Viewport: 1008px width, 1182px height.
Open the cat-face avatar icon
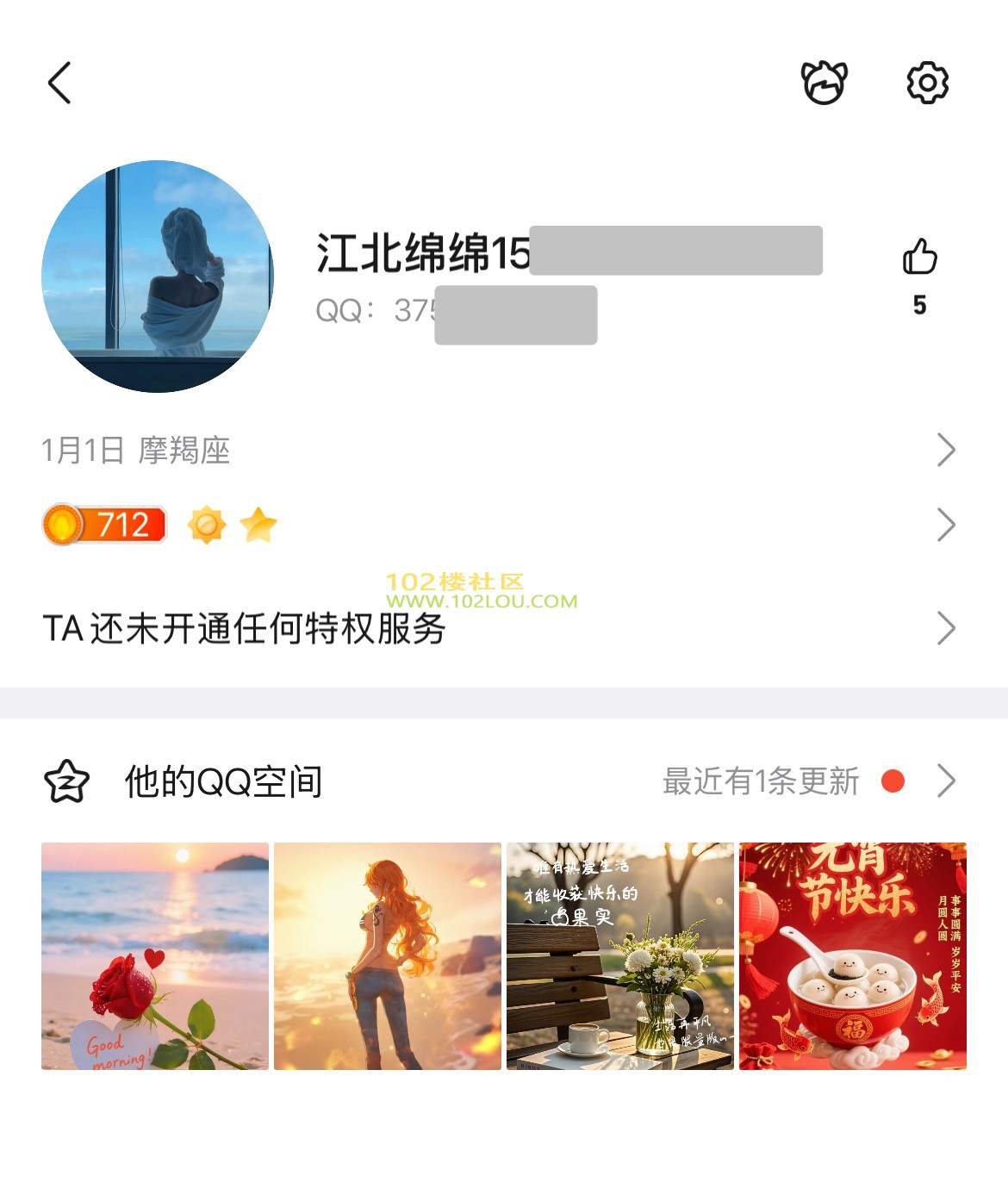(x=824, y=84)
